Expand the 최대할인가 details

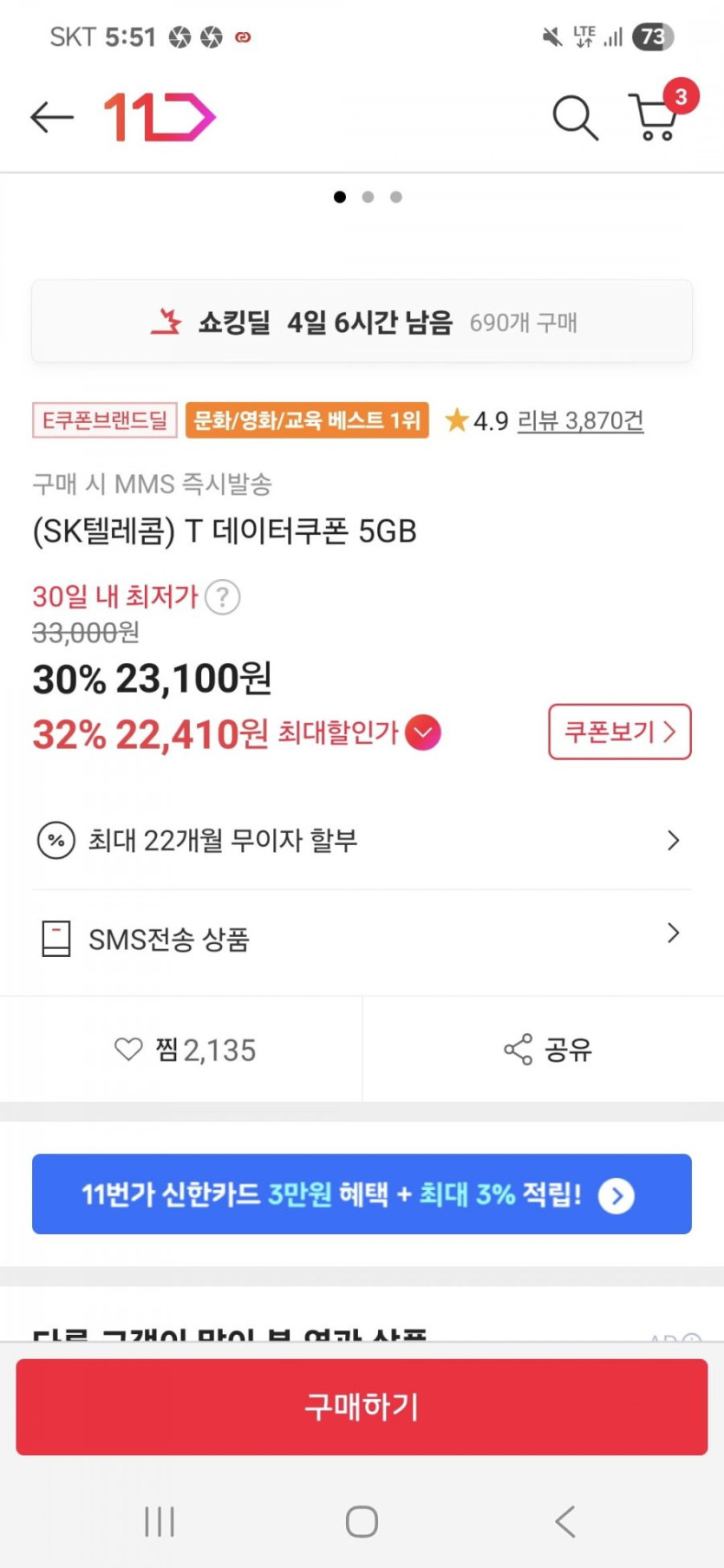[423, 732]
